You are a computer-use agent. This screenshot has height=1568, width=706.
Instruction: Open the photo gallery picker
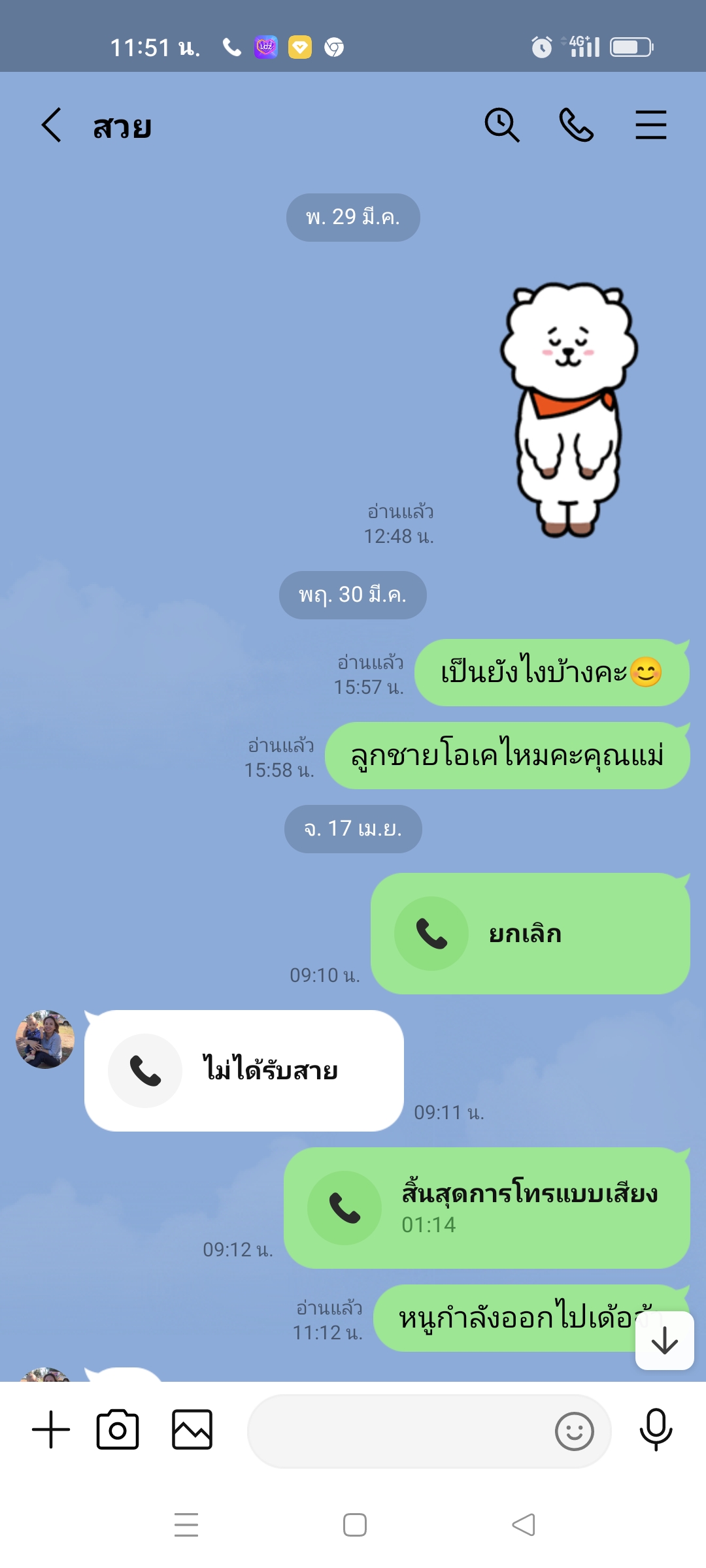coord(192,1429)
